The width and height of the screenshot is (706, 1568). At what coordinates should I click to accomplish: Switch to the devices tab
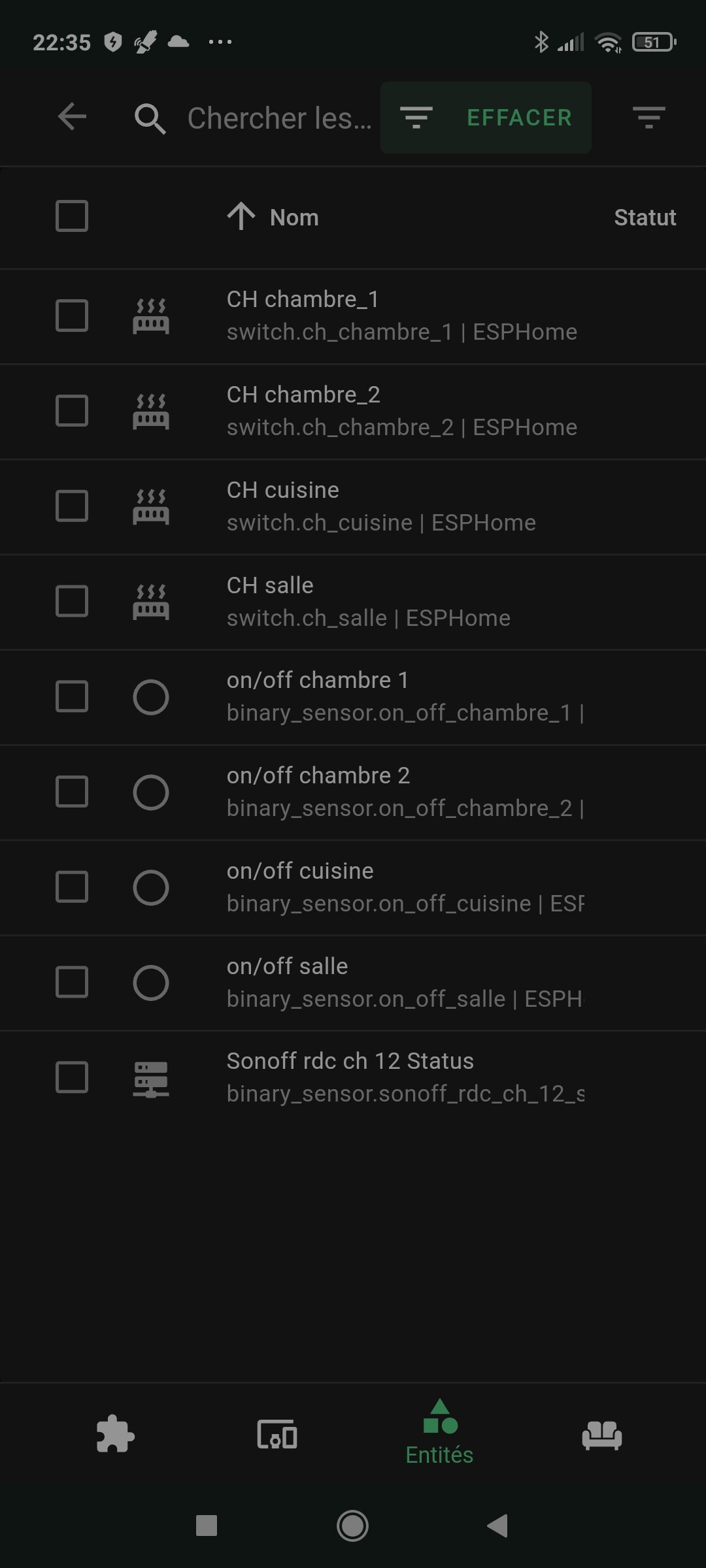tap(277, 1434)
